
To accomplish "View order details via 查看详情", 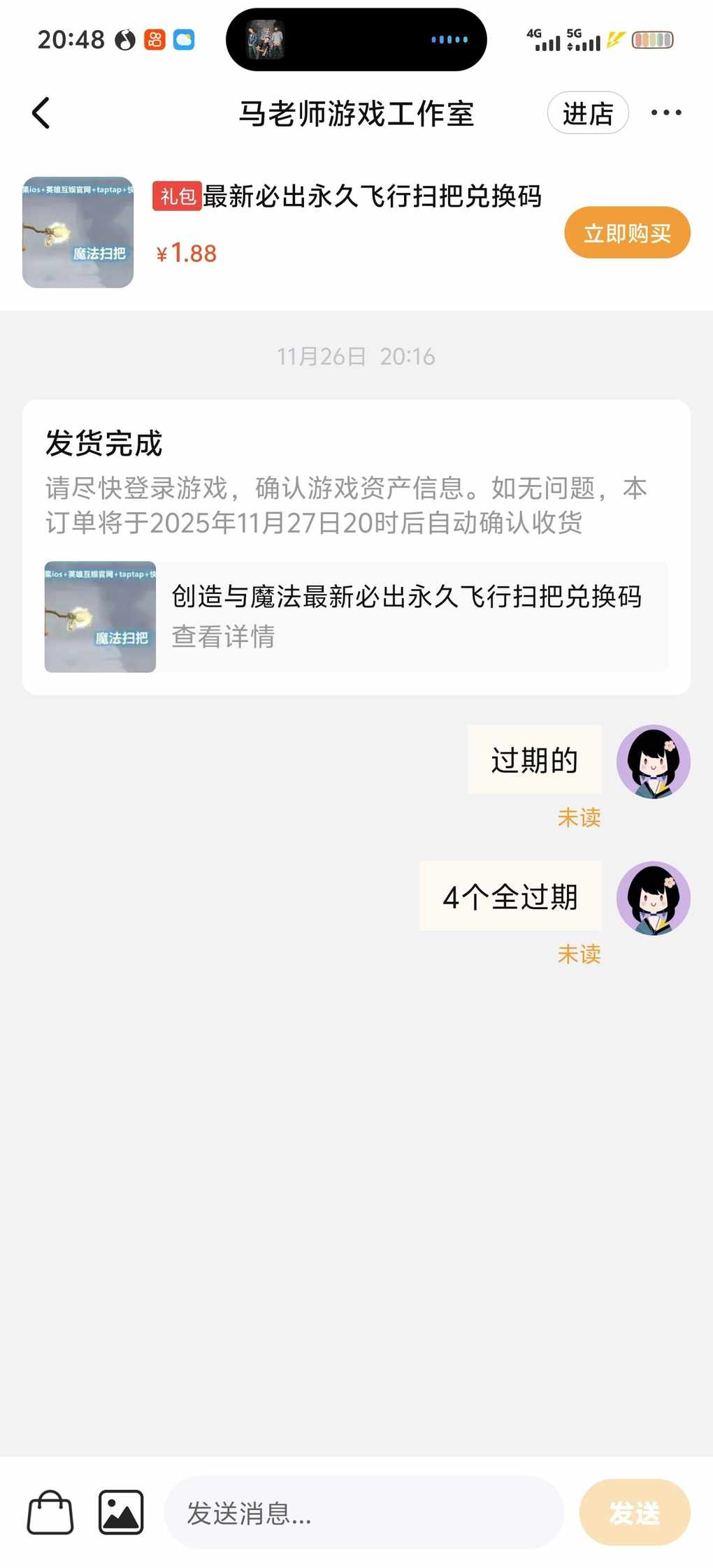I will coord(224,637).
